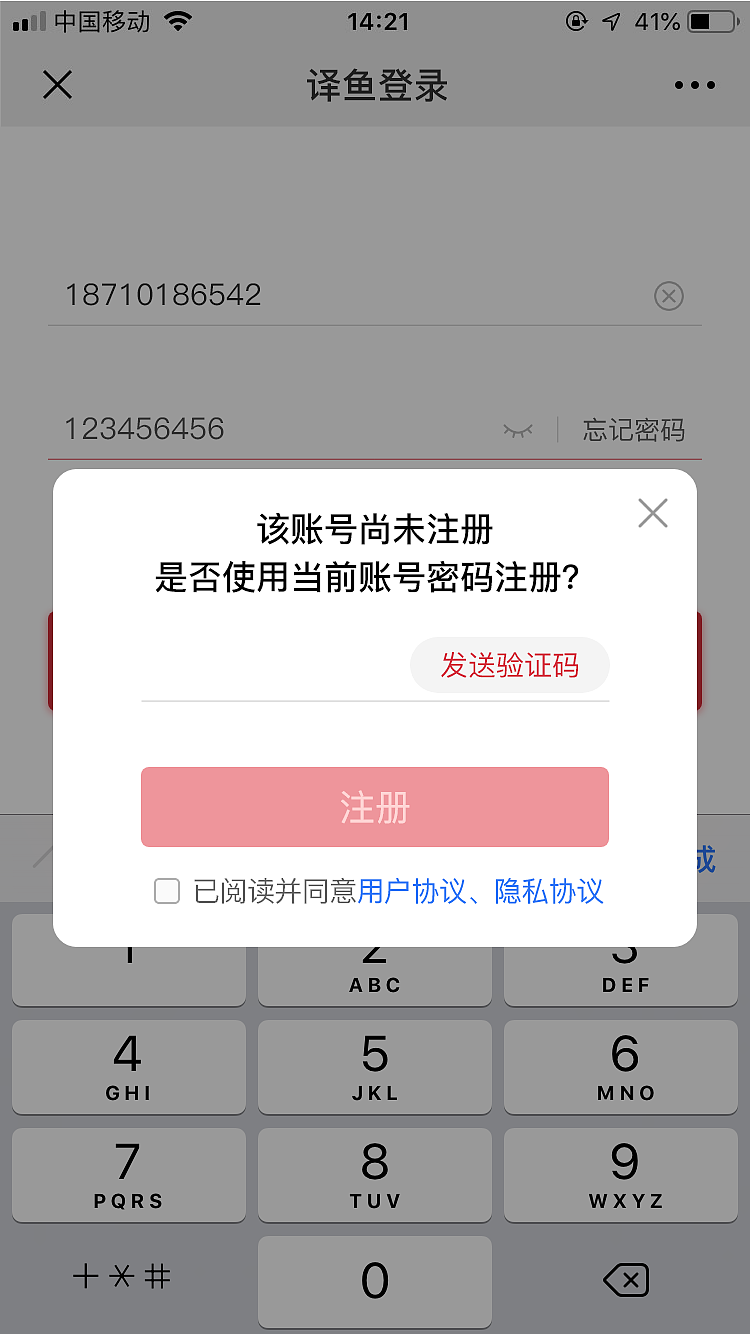Tap the 注册 register button

(374, 806)
